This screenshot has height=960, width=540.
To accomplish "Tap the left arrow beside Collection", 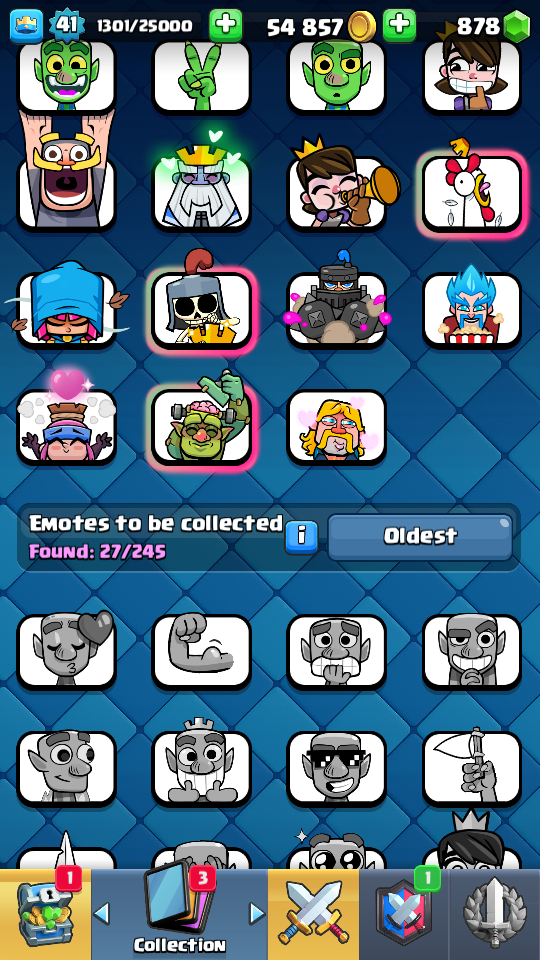I will pos(102,913).
